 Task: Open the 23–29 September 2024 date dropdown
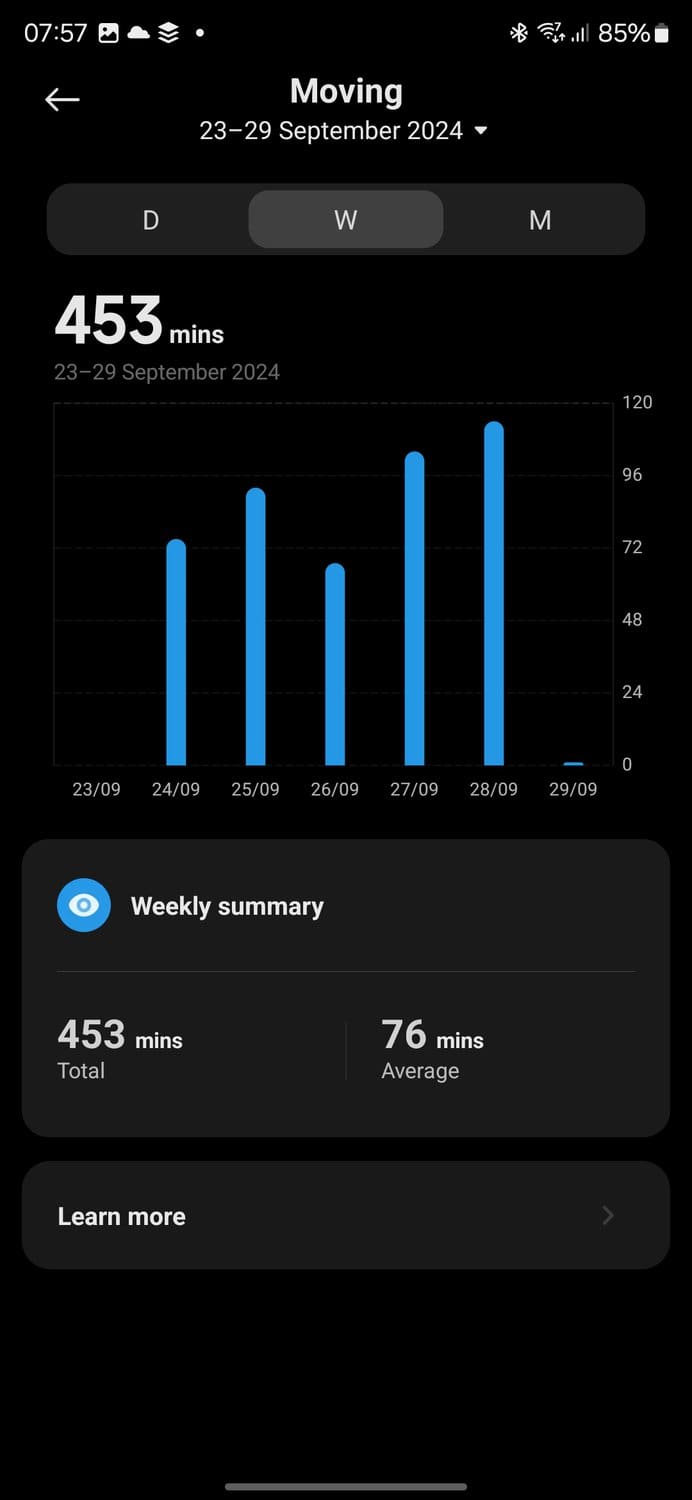(343, 131)
